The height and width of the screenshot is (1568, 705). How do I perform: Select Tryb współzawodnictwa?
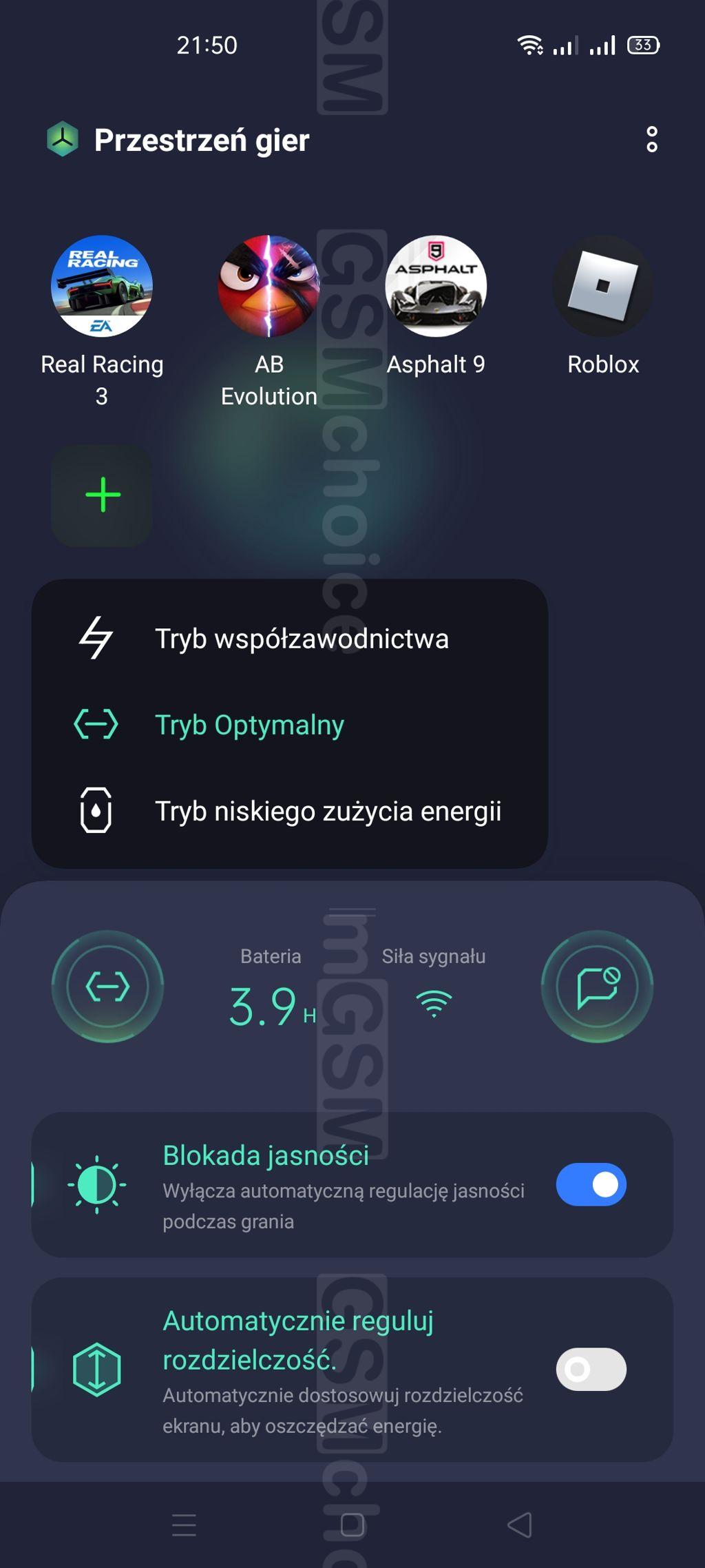coord(290,639)
